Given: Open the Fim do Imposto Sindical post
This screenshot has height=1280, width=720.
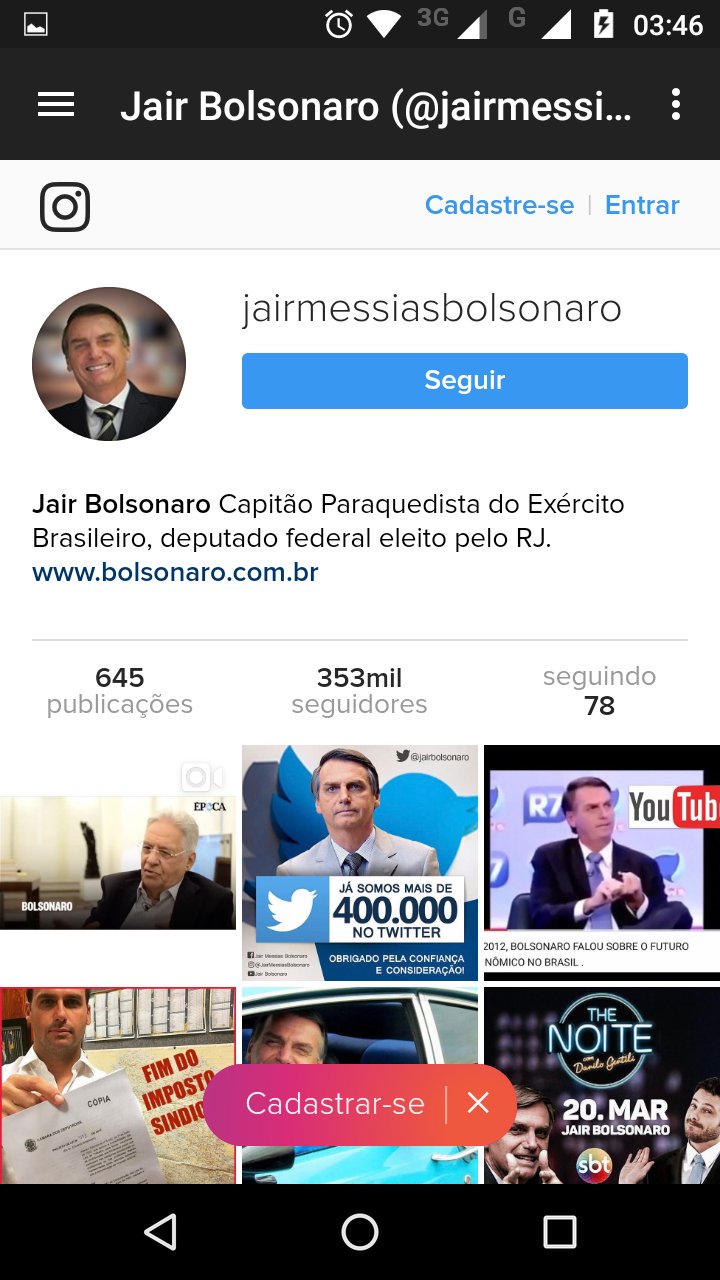Looking at the screenshot, I should [118, 1085].
